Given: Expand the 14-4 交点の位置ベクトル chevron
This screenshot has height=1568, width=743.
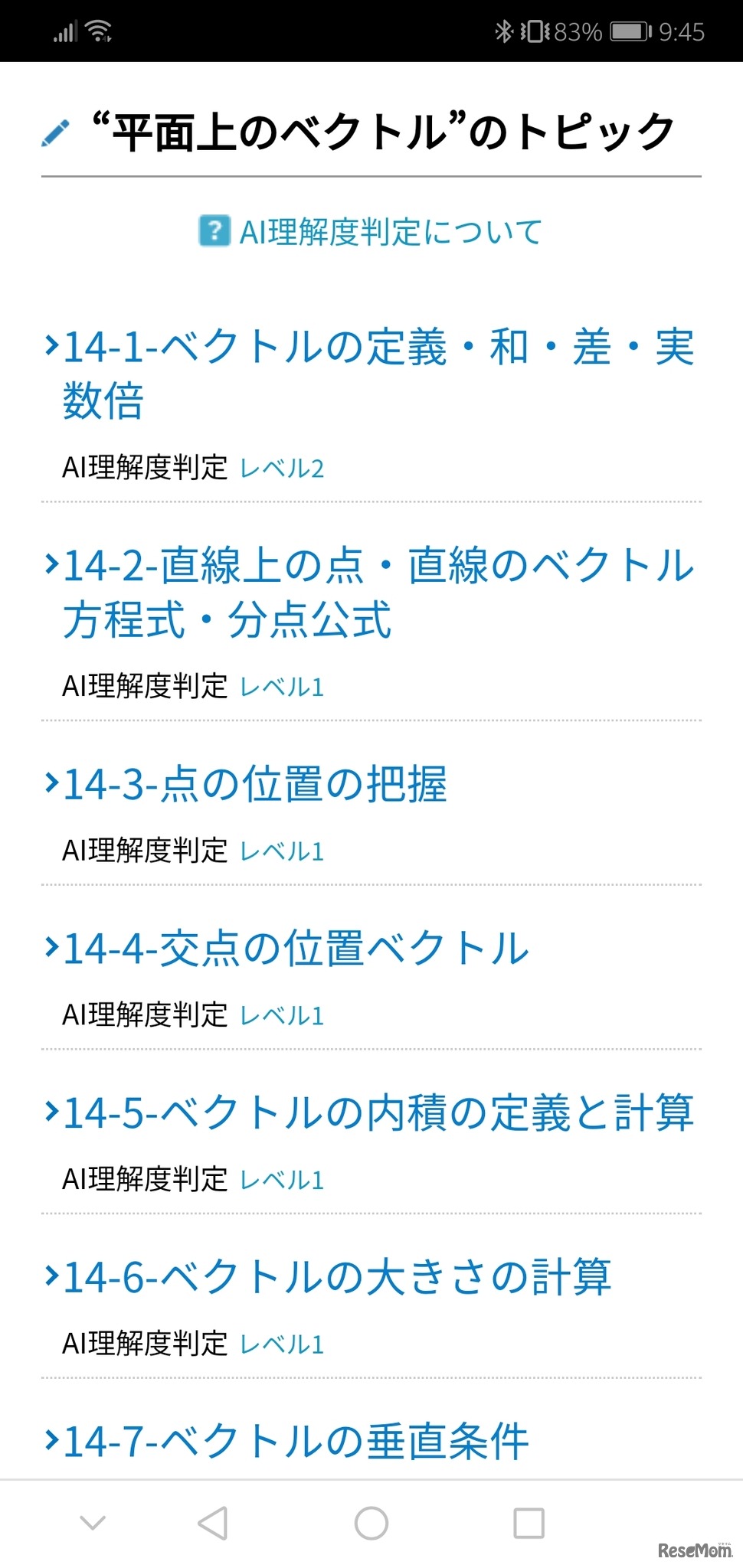Looking at the screenshot, I should pyautogui.click(x=51, y=946).
